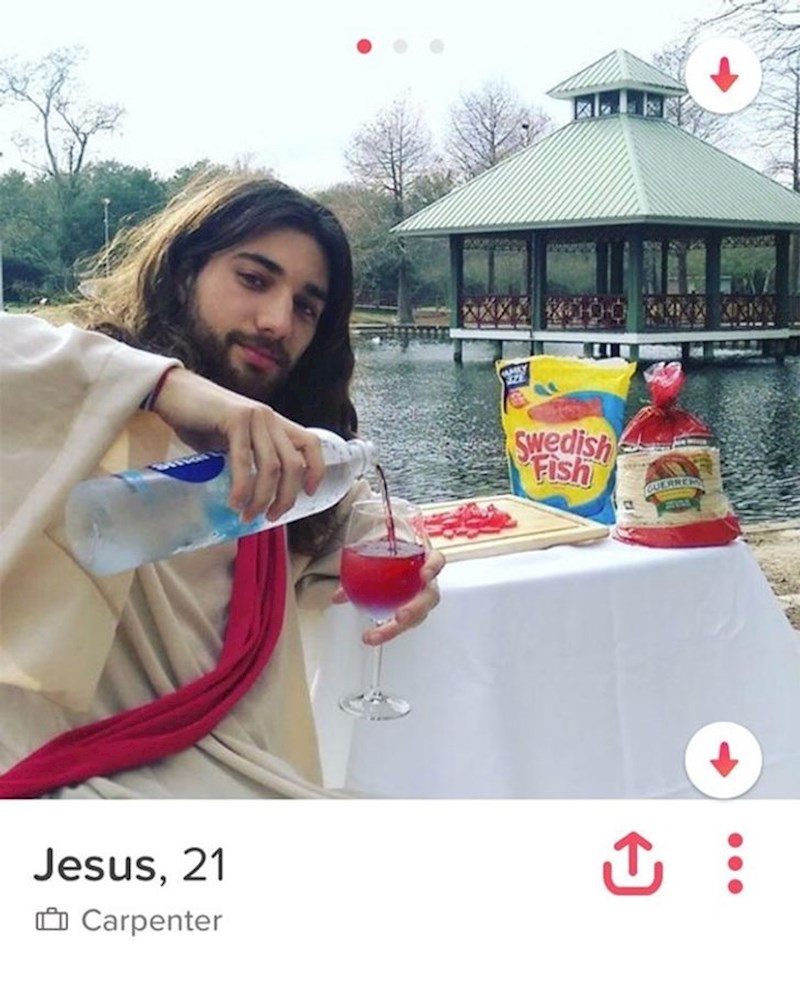Screen dimensions: 800x1005
Task: Share Jesus's profile
Action: pyautogui.click(x=632, y=864)
